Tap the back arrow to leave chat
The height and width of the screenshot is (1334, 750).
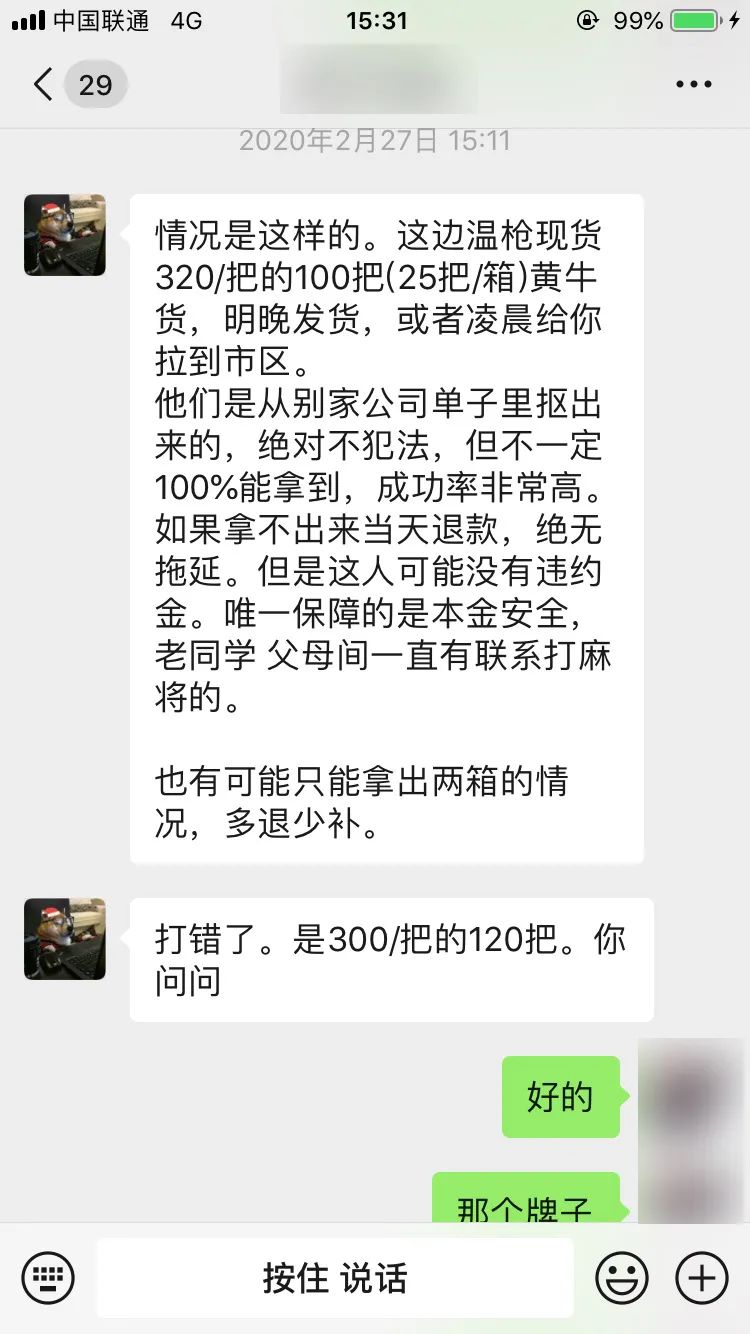(42, 84)
